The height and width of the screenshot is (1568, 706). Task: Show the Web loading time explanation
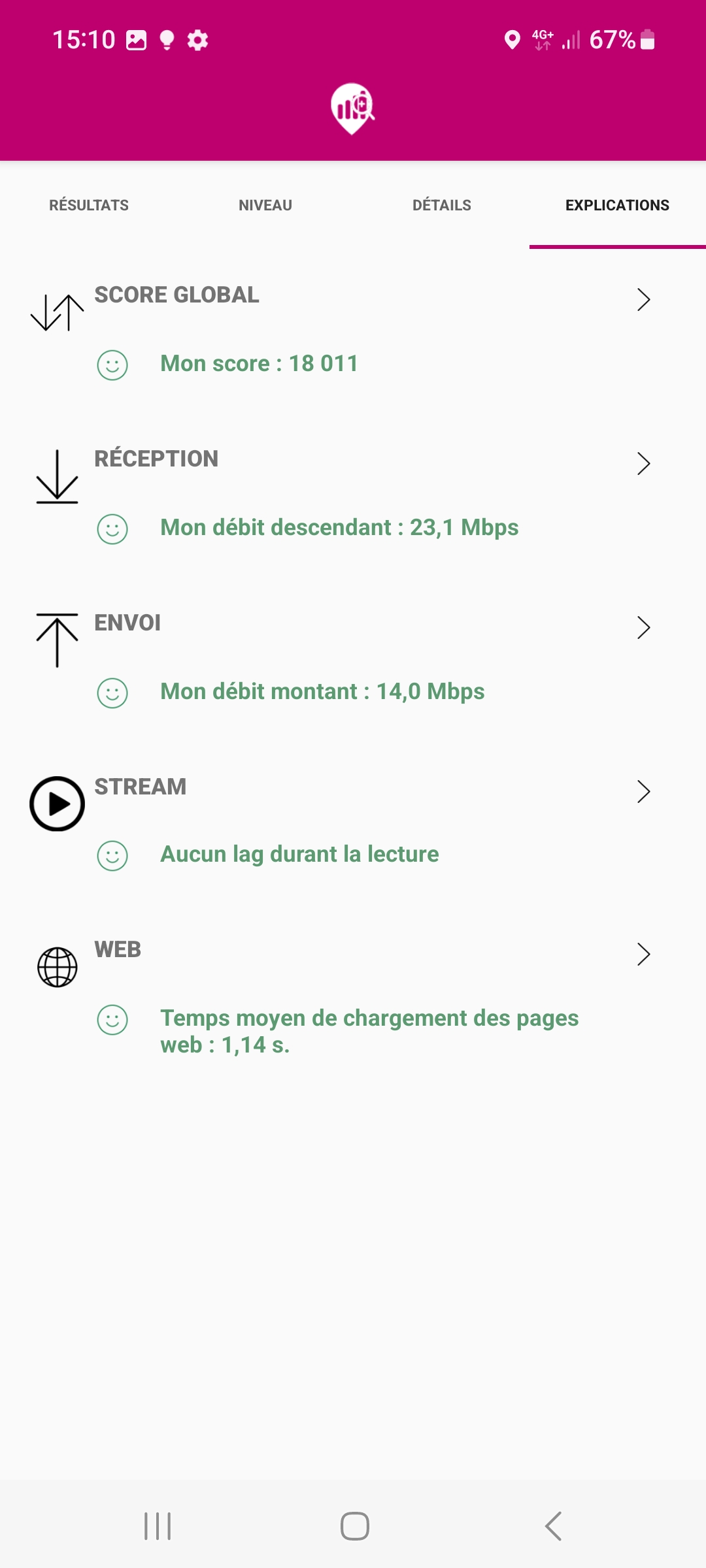click(643, 955)
